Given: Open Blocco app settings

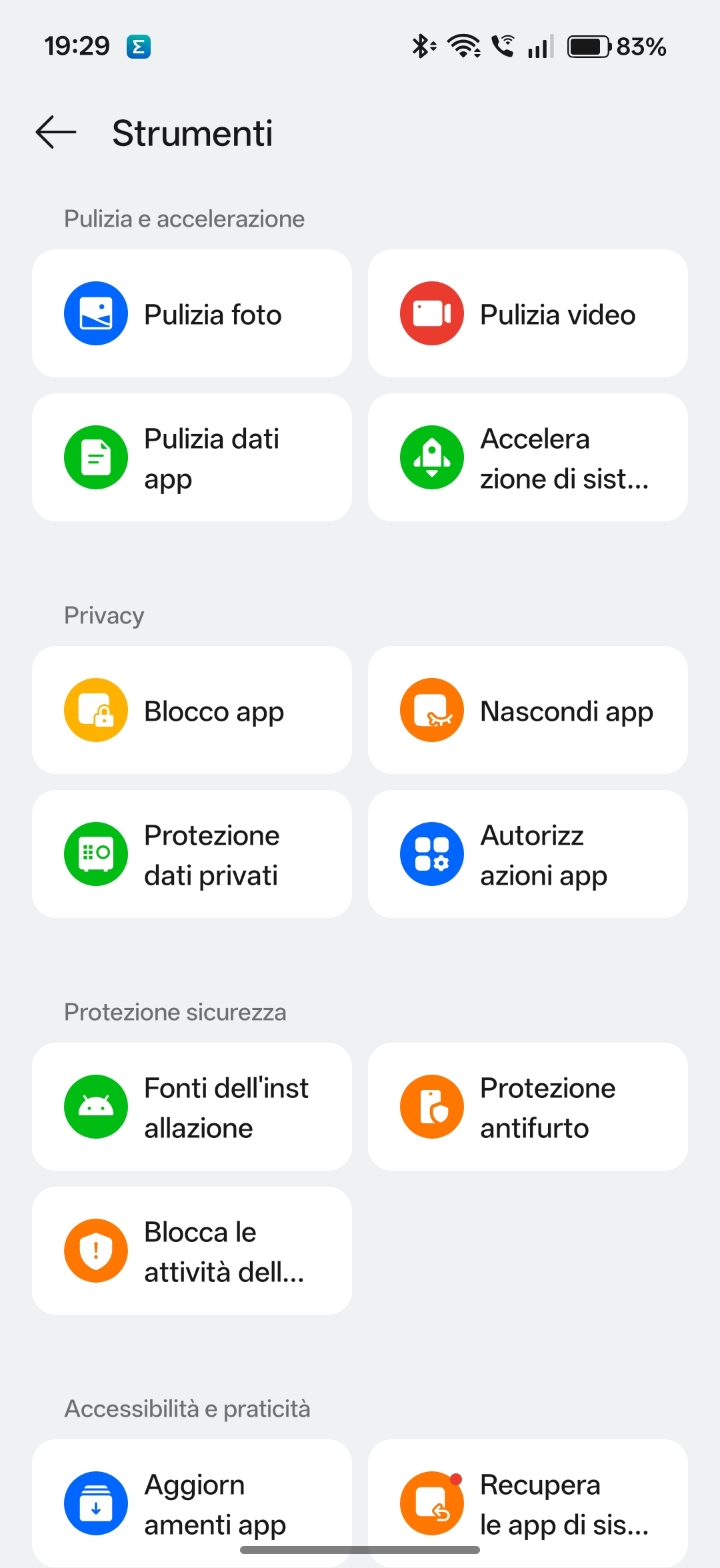Looking at the screenshot, I should (192, 710).
